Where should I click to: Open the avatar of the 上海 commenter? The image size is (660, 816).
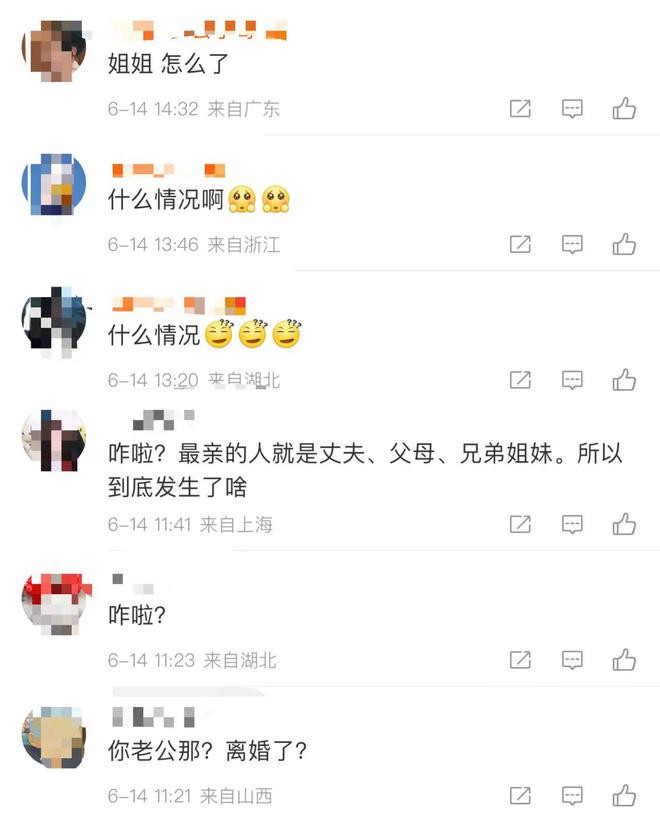pyautogui.click(x=54, y=441)
